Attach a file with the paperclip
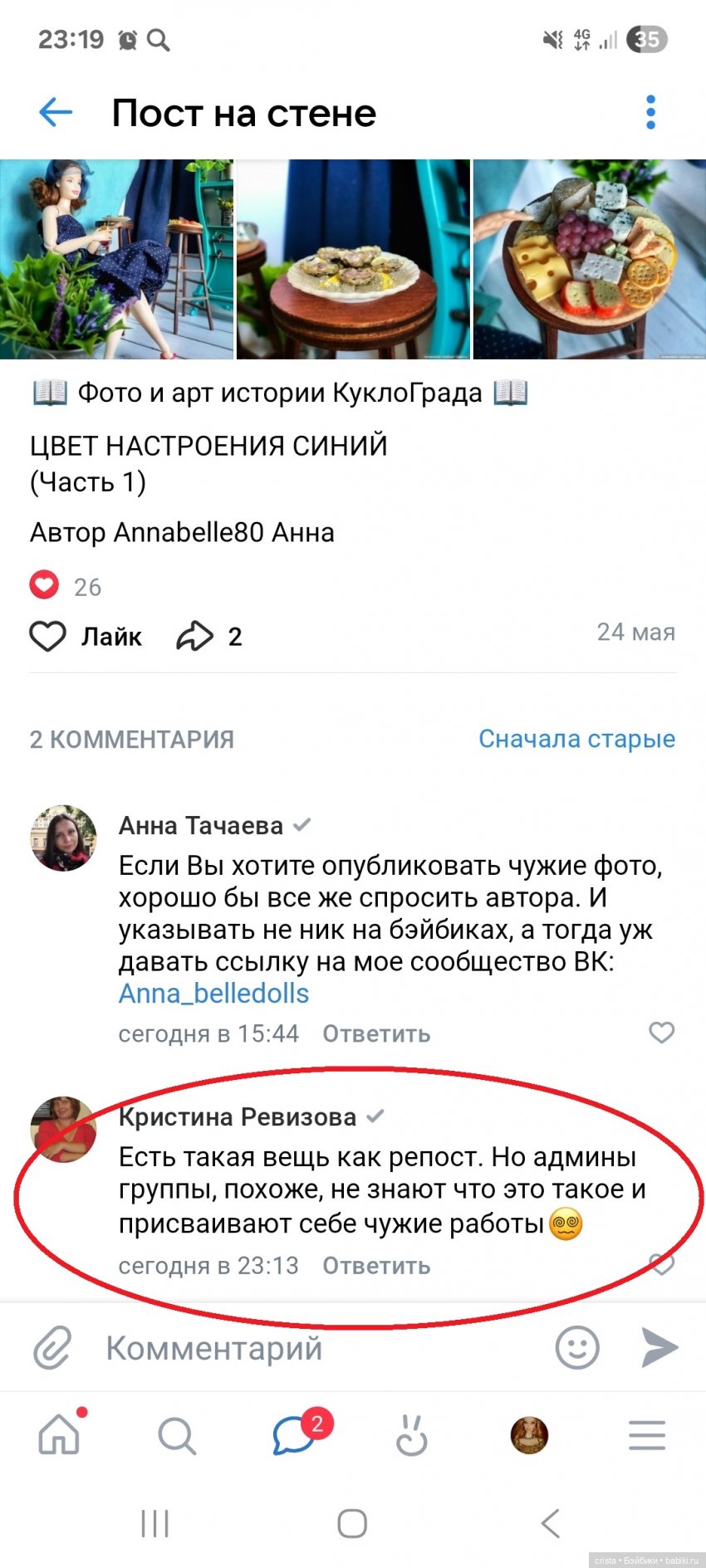Image resolution: width=706 pixels, height=1568 pixels. pos(52,1347)
